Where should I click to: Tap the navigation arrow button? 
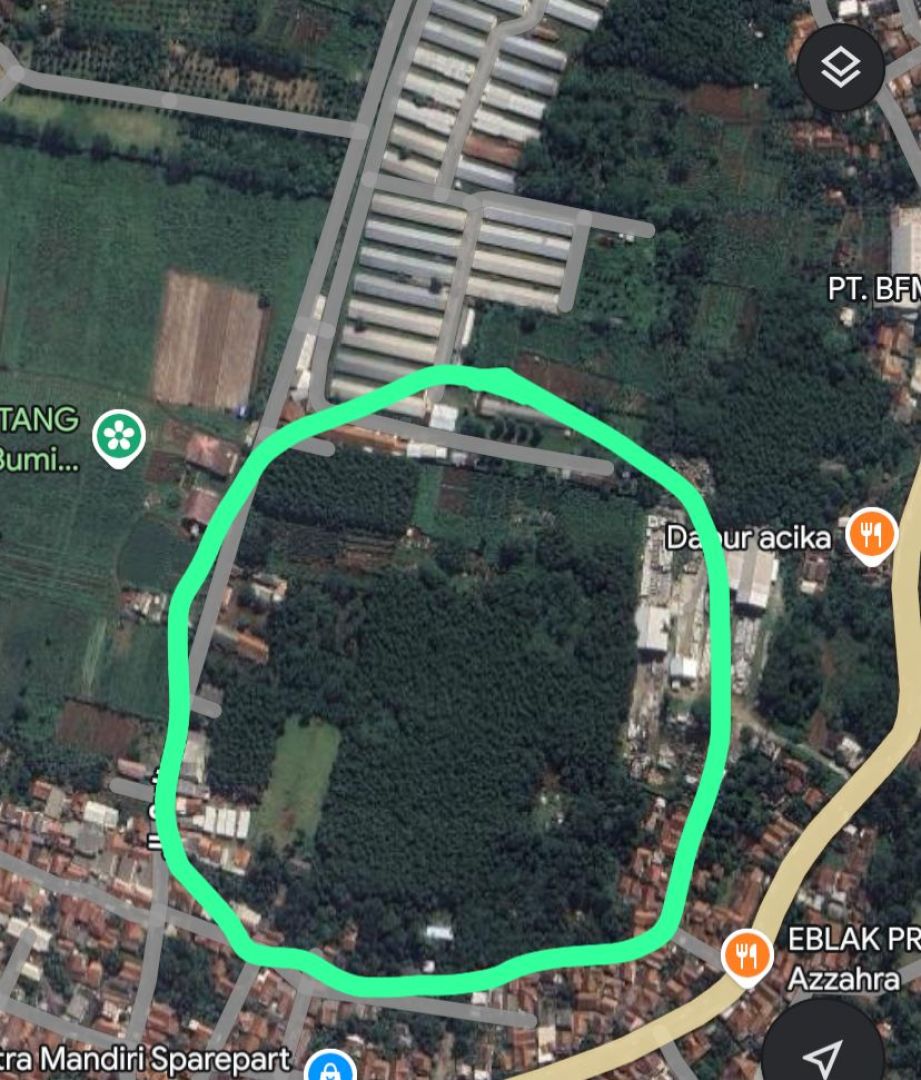826,1049
